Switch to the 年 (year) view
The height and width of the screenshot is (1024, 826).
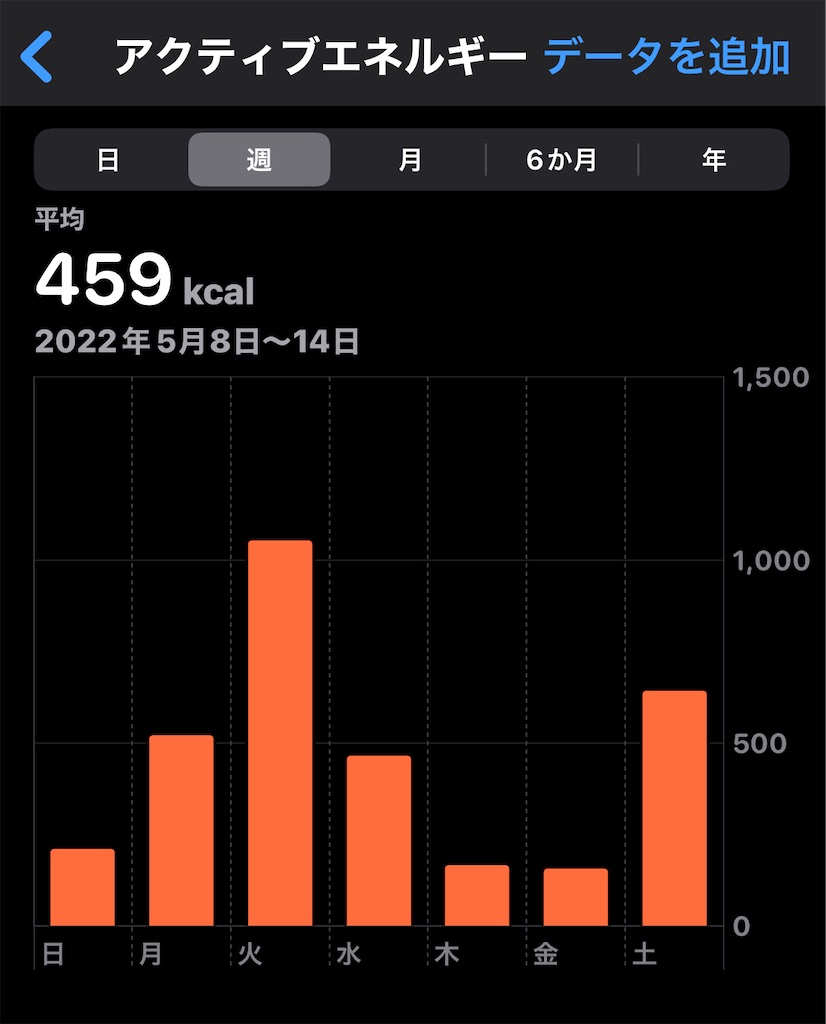714,160
